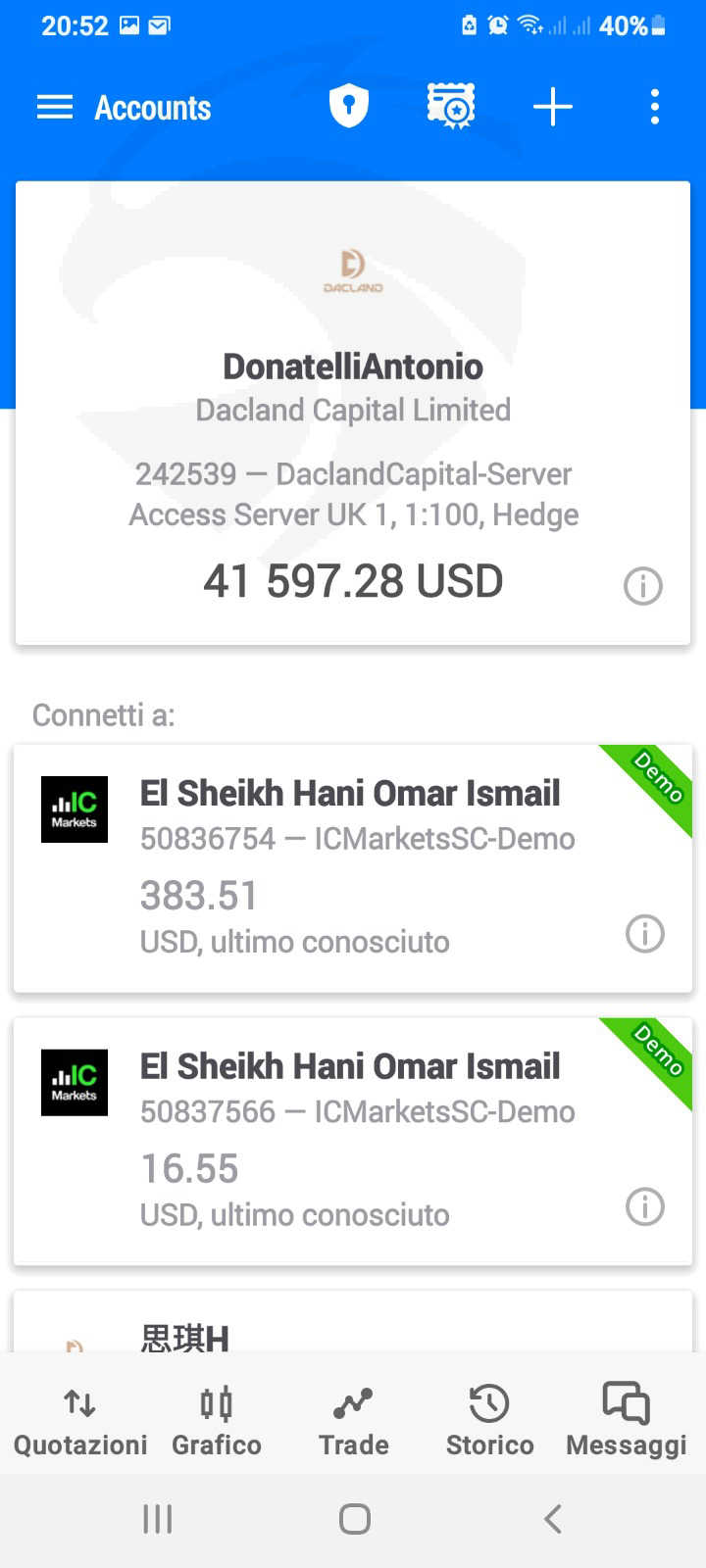Open recent apps from the navigation bar
706x1568 pixels.
(x=157, y=1519)
